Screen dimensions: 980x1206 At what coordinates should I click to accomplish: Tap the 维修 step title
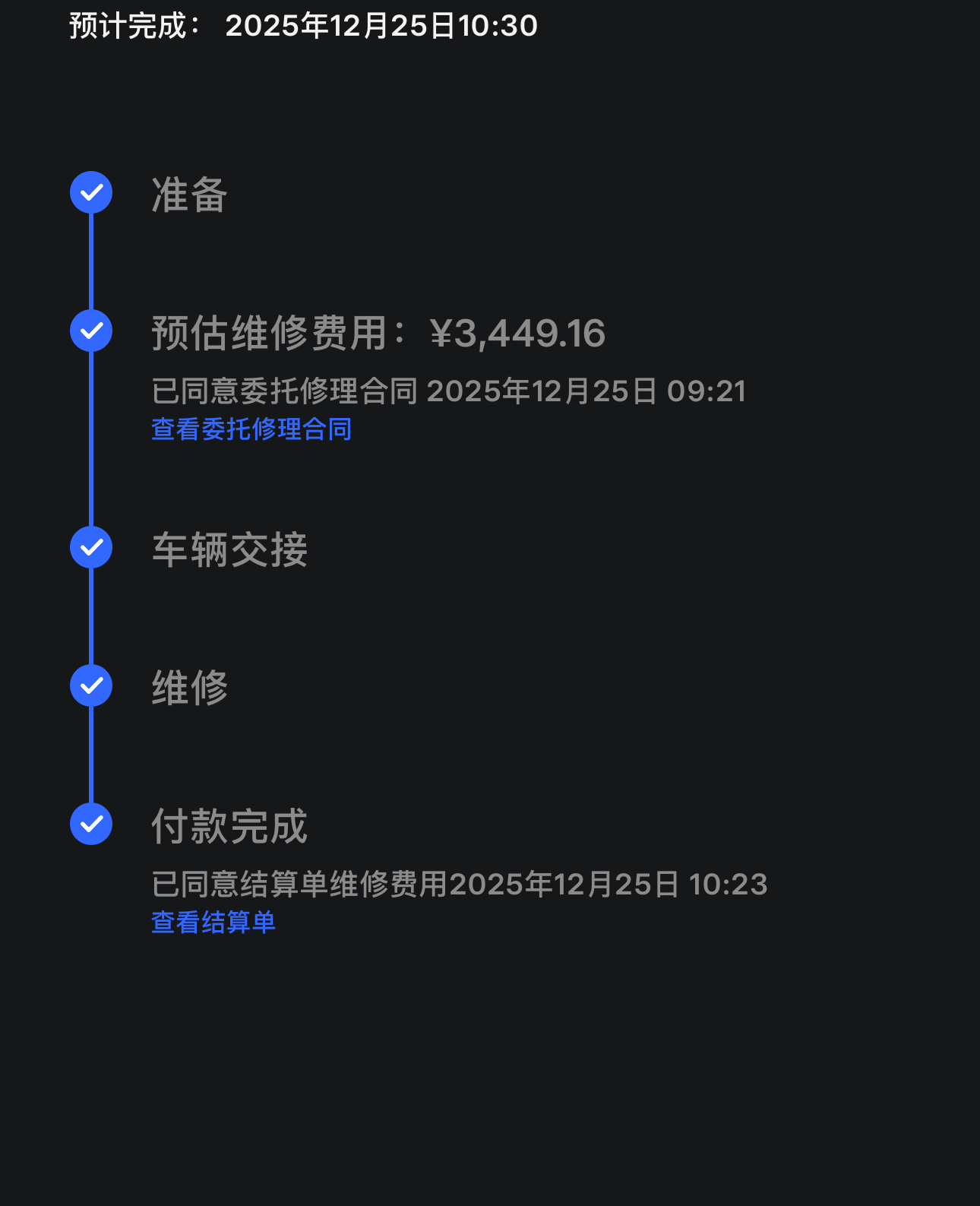pyautogui.click(x=188, y=688)
